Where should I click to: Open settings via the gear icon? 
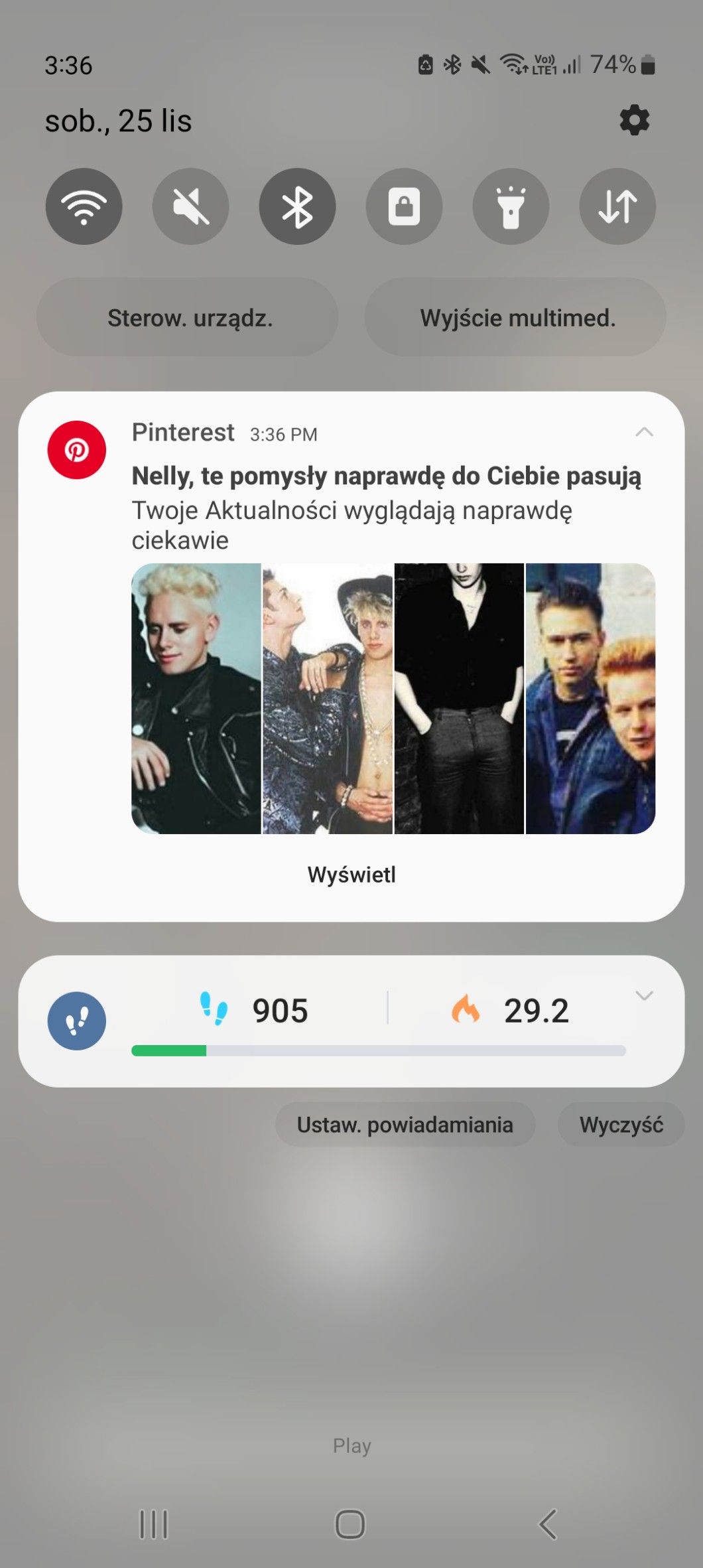[x=634, y=120]
